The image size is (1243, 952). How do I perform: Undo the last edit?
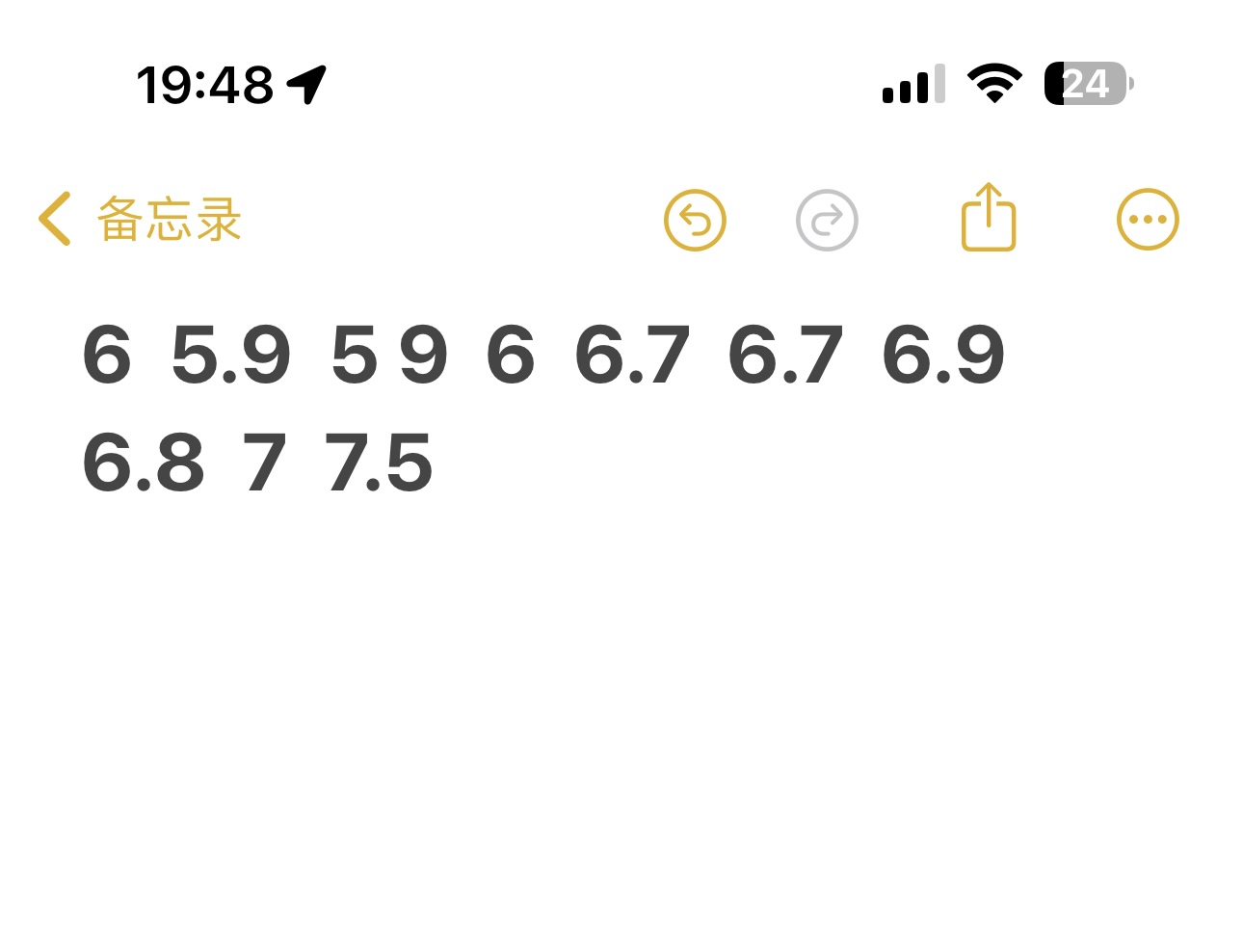point(695,220)
